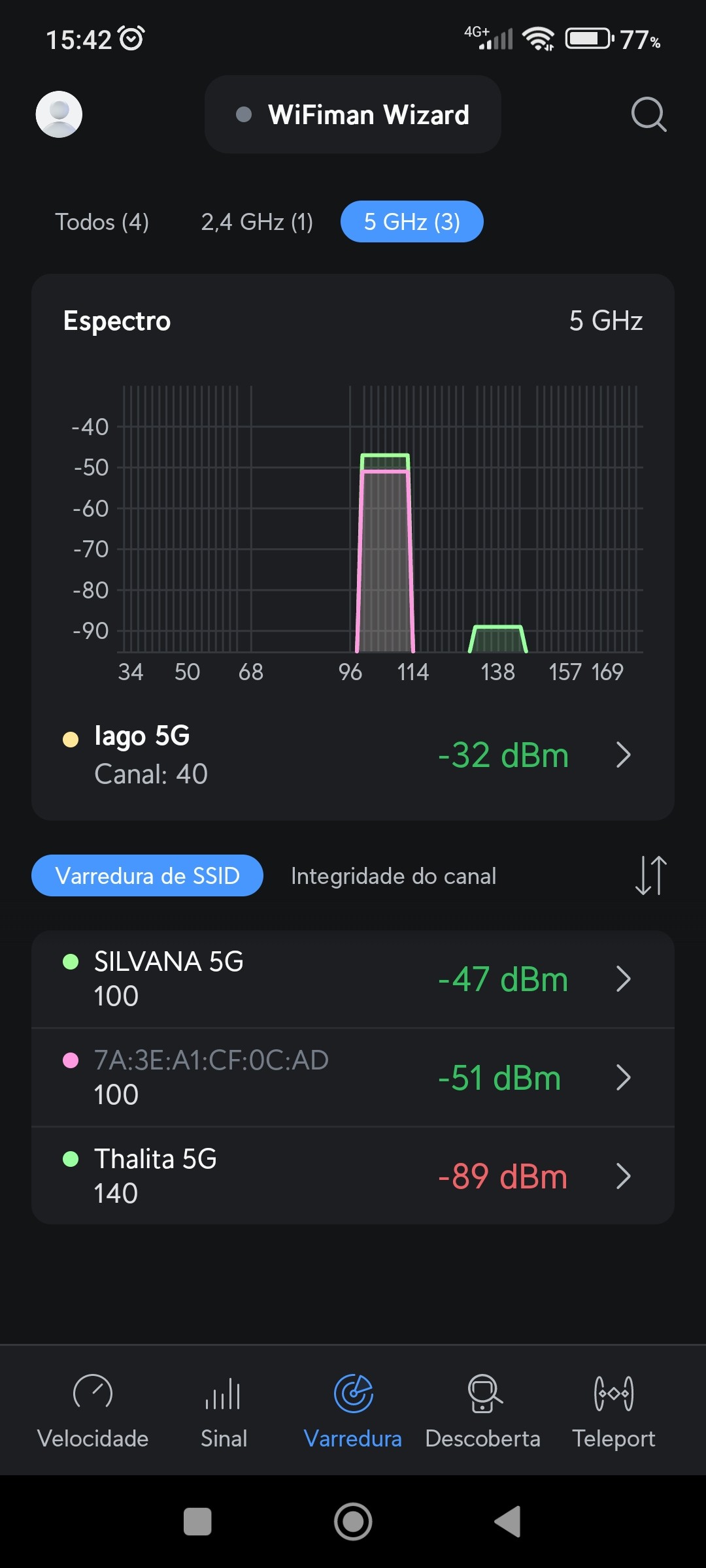This screenshot has width=706, height=1568.
Task: Open connected network Iago 5G details
Action: (353, 755)
